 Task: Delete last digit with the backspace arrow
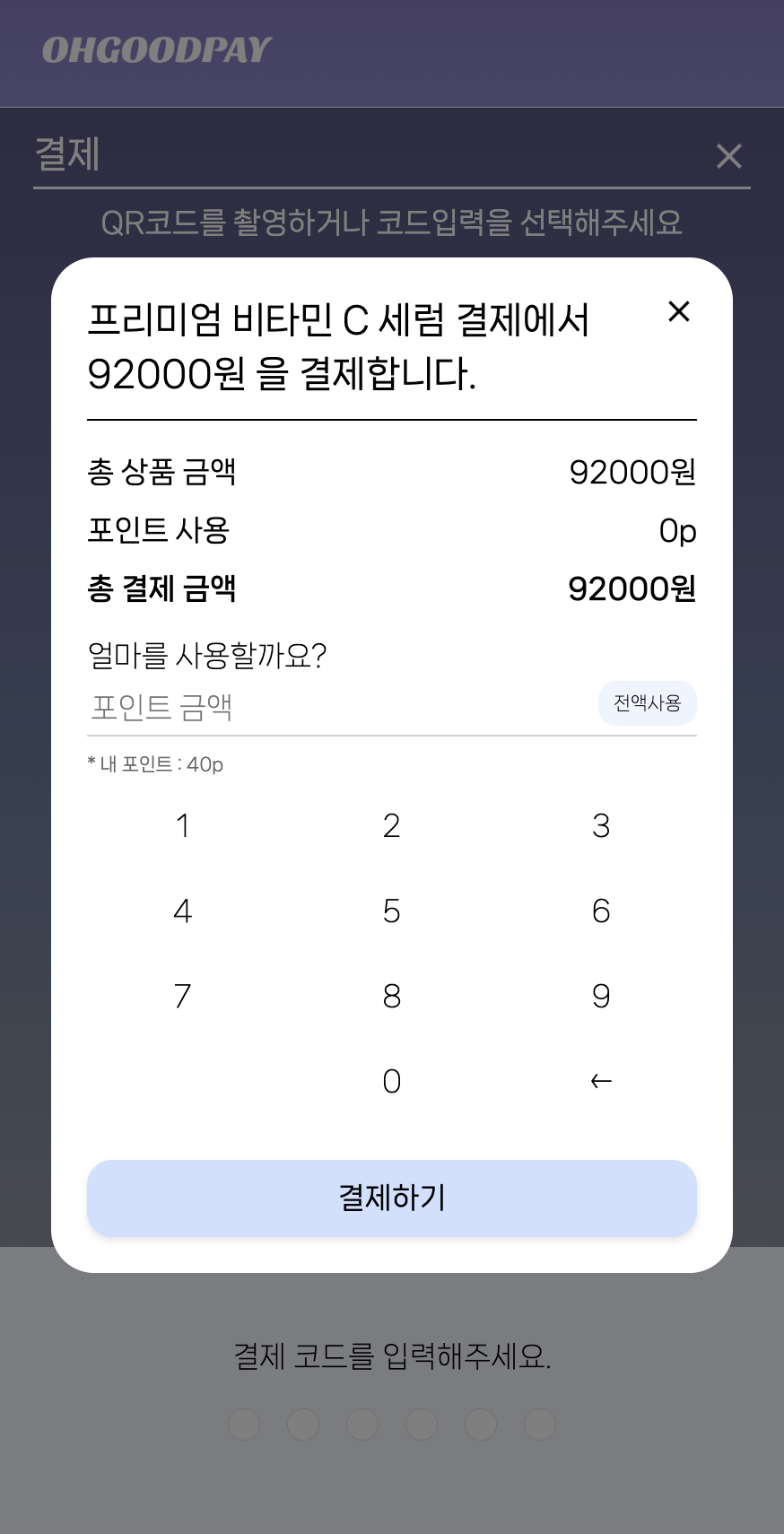[x=601, y=1081]
